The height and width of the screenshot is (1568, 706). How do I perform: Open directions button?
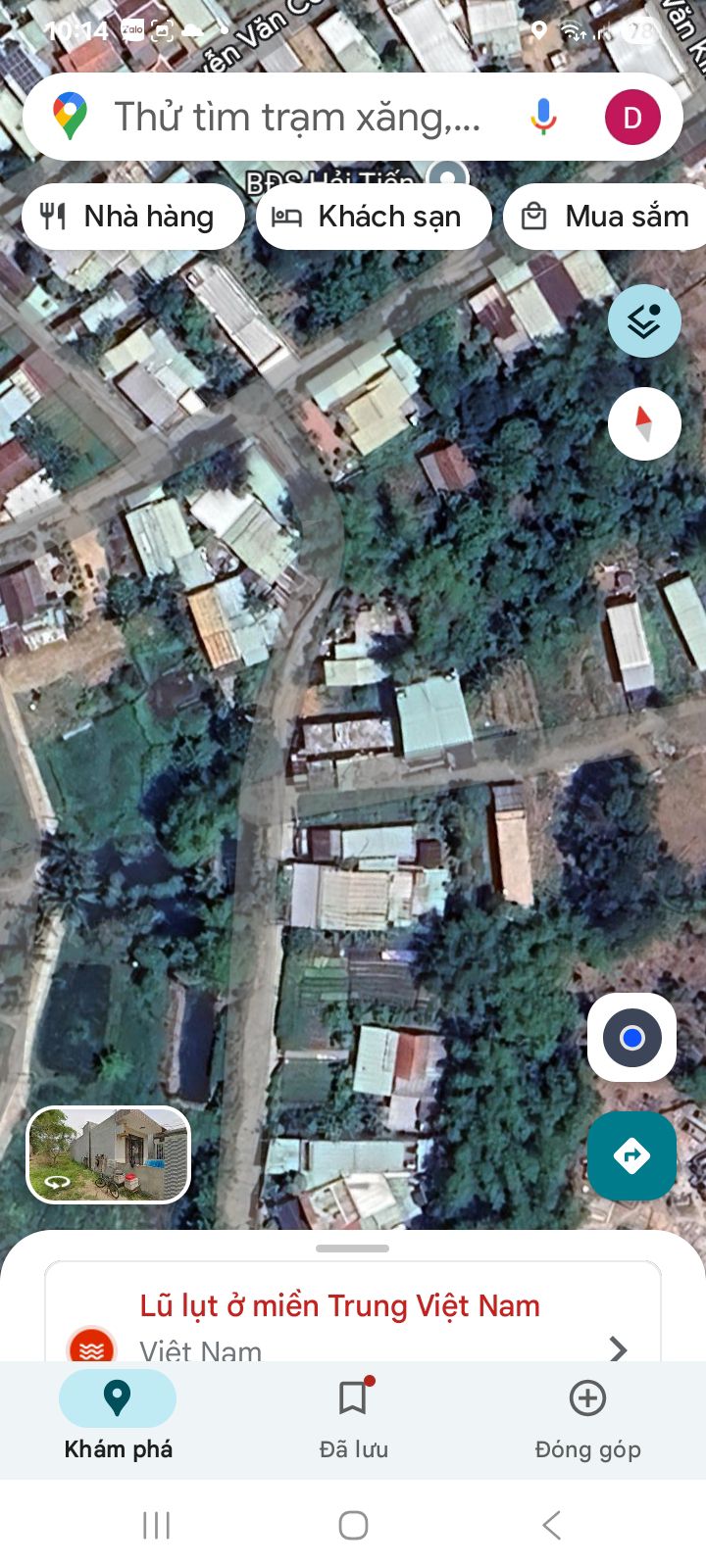tap(631, 1156)
